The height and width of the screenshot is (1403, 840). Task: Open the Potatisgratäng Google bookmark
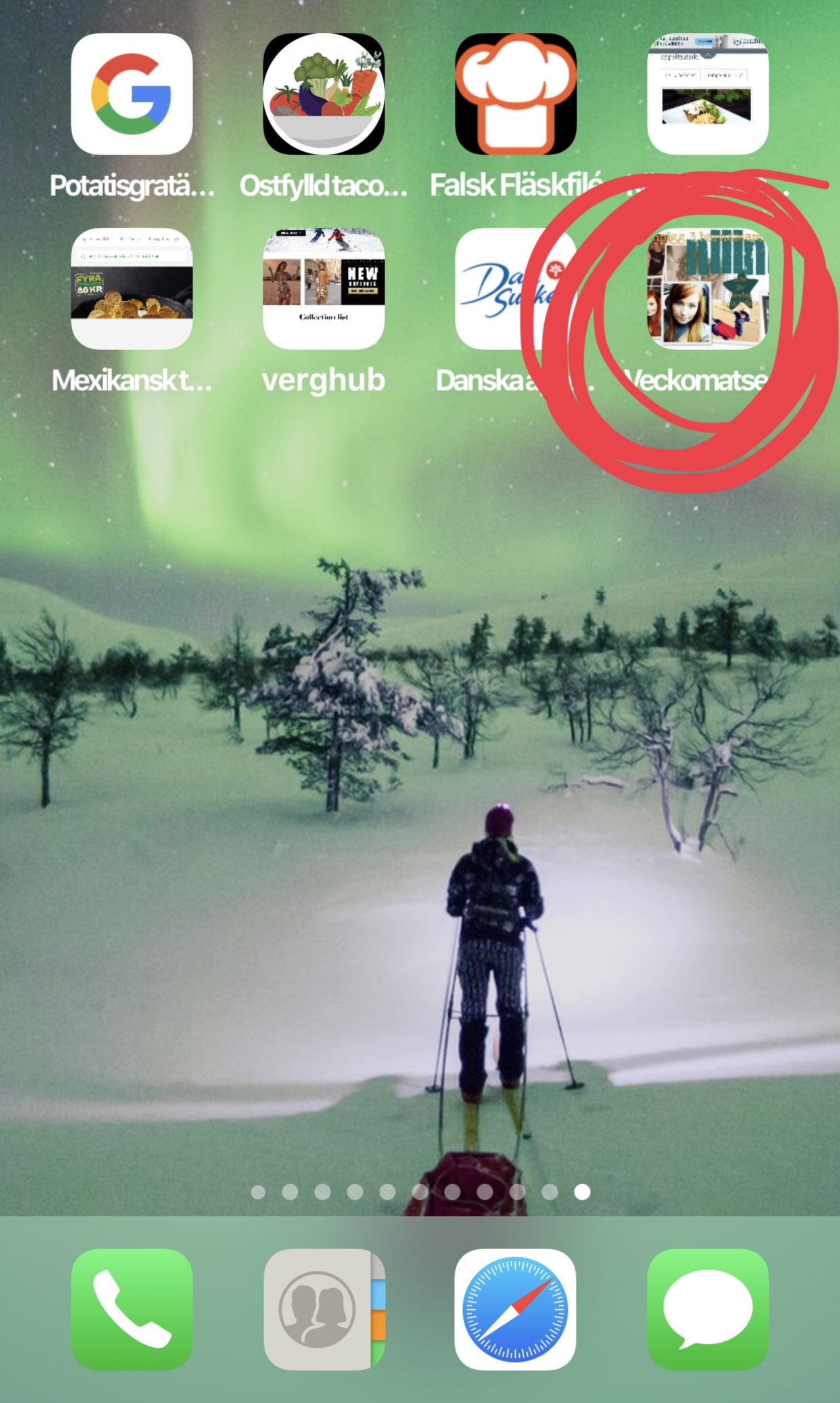click(x=132, y=95)
